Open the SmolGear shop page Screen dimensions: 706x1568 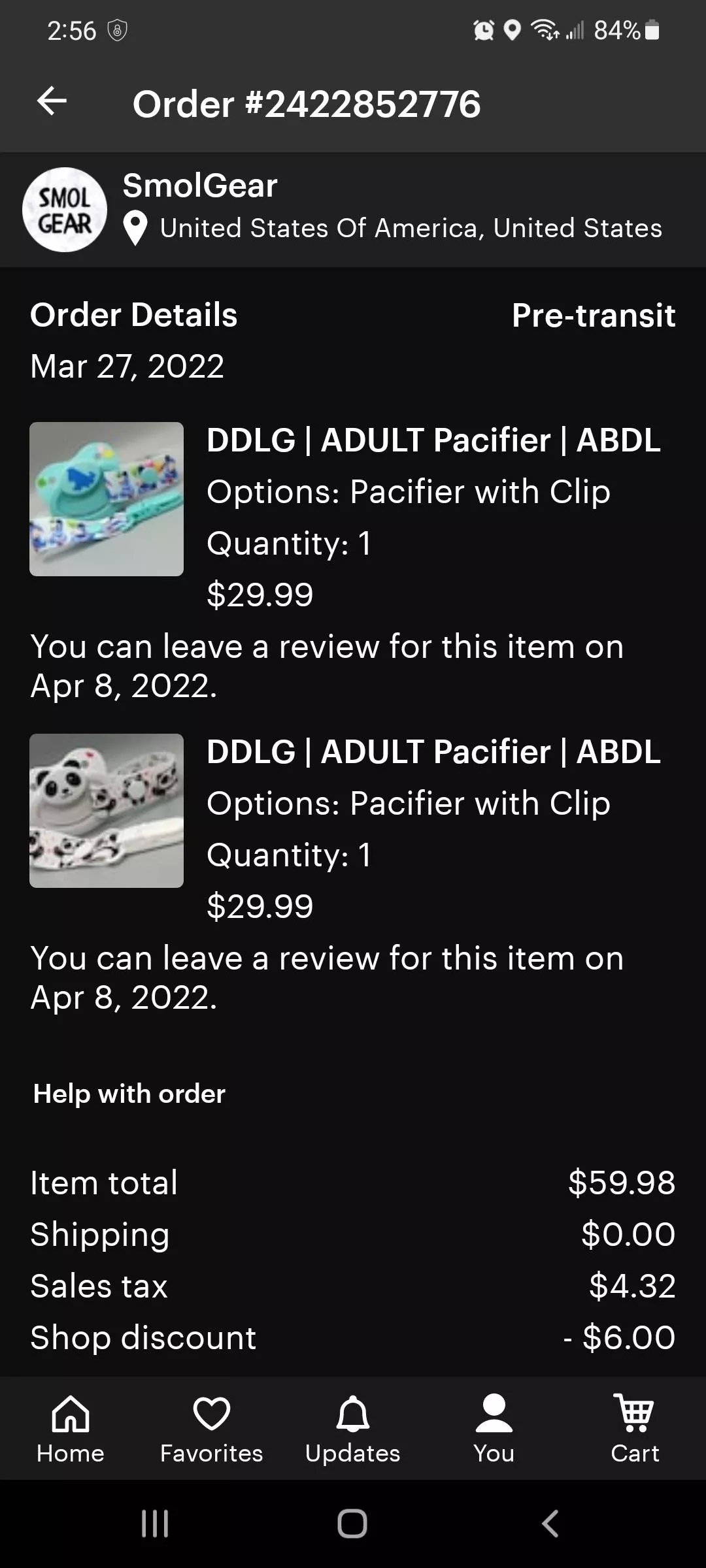click(199, 186)
